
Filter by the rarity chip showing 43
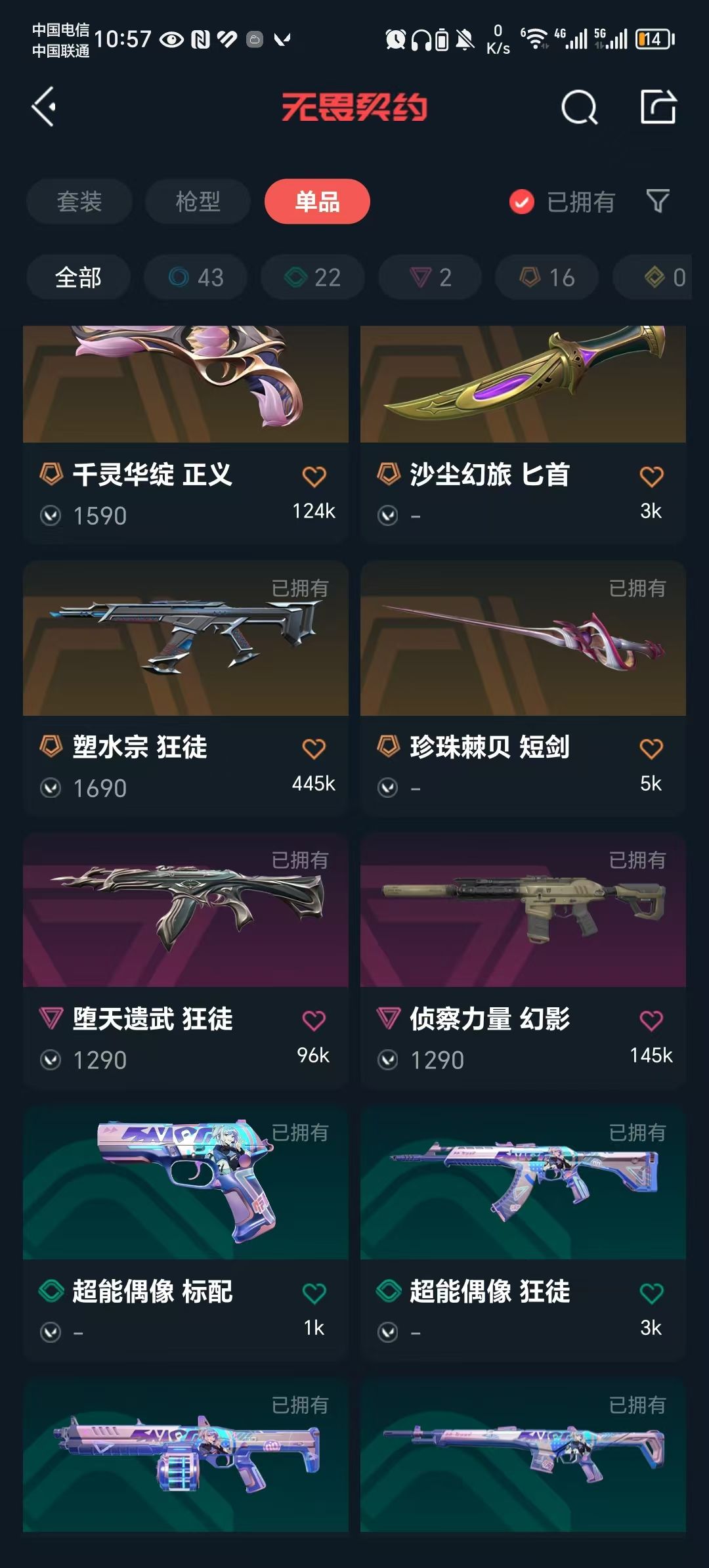pyautogui.click(x=196, y=277)
